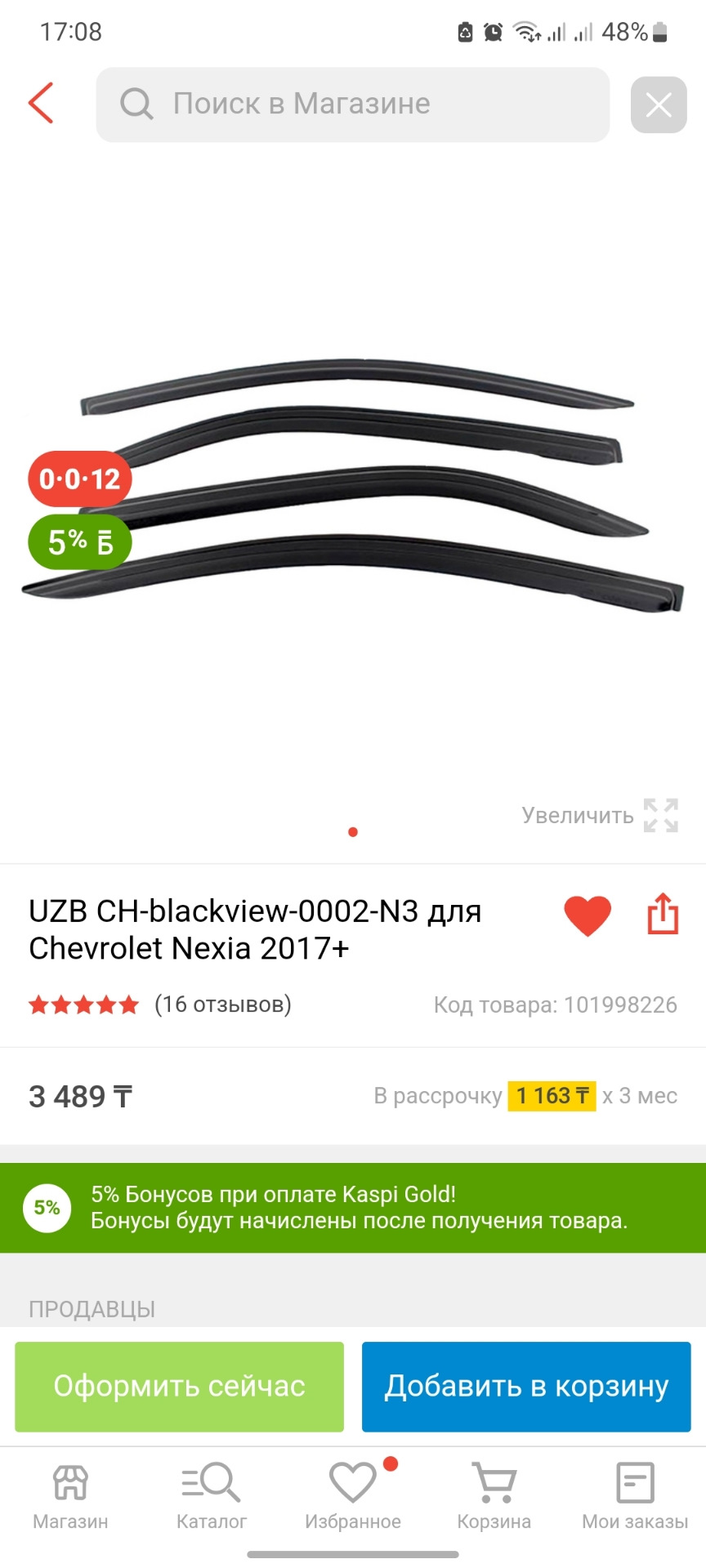Tap the red carousel dot indicator

pyautogui.click(x=352, y=831)
